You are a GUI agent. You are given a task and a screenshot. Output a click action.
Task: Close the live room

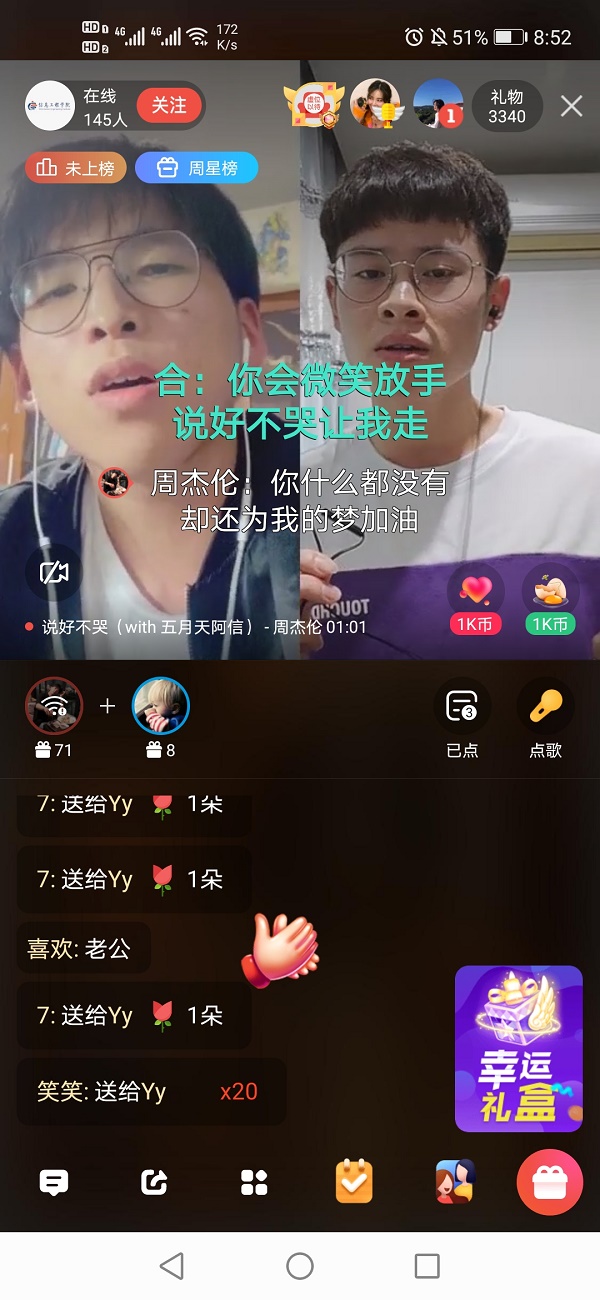(x=571, y=106)
